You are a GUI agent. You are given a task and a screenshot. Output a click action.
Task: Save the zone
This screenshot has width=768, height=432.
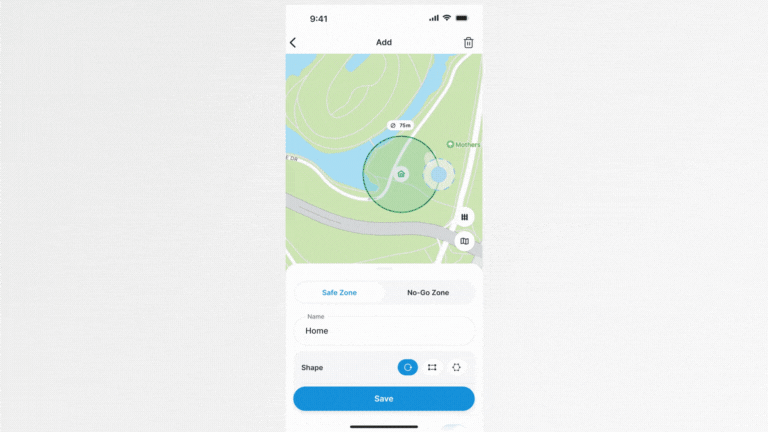pos(383,398)
